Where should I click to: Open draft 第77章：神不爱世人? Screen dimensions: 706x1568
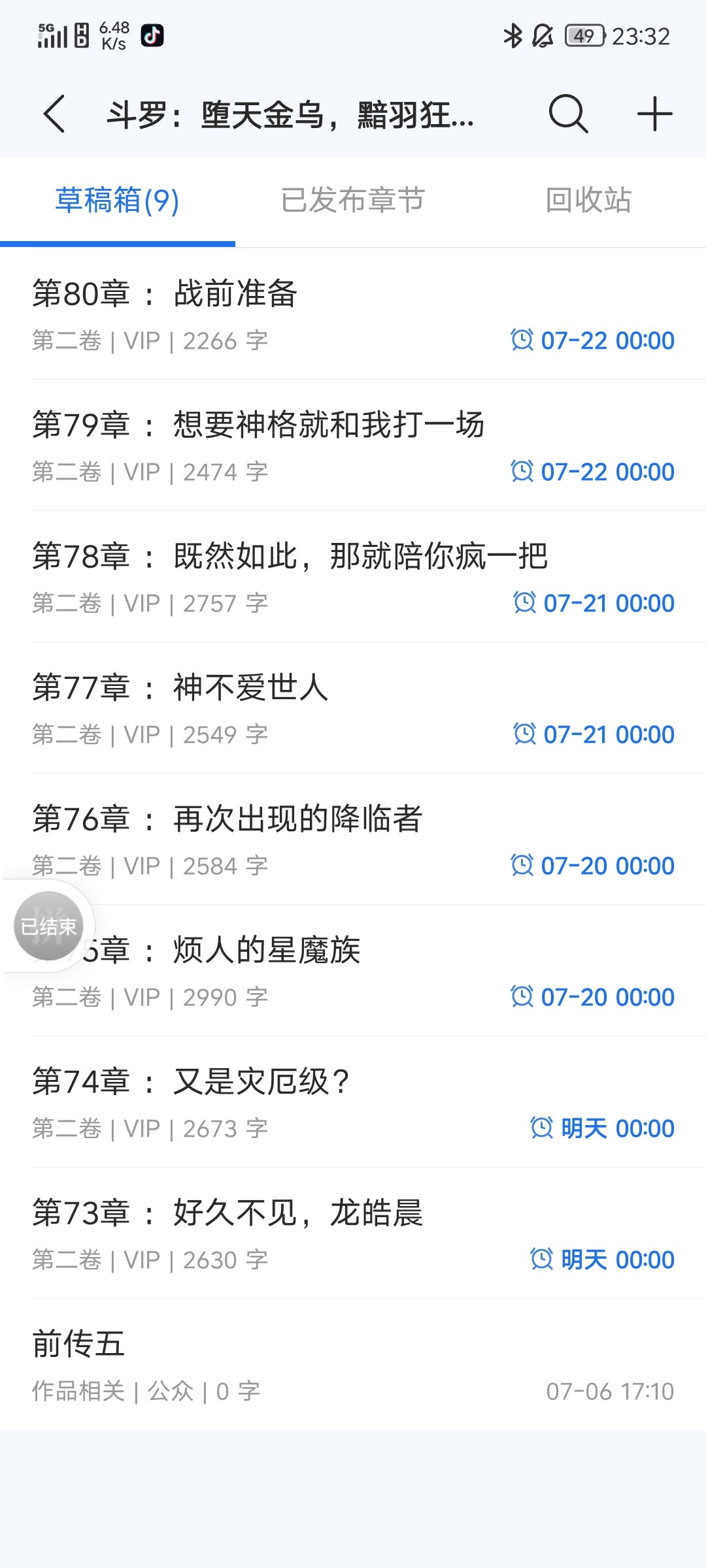point(353,708)
